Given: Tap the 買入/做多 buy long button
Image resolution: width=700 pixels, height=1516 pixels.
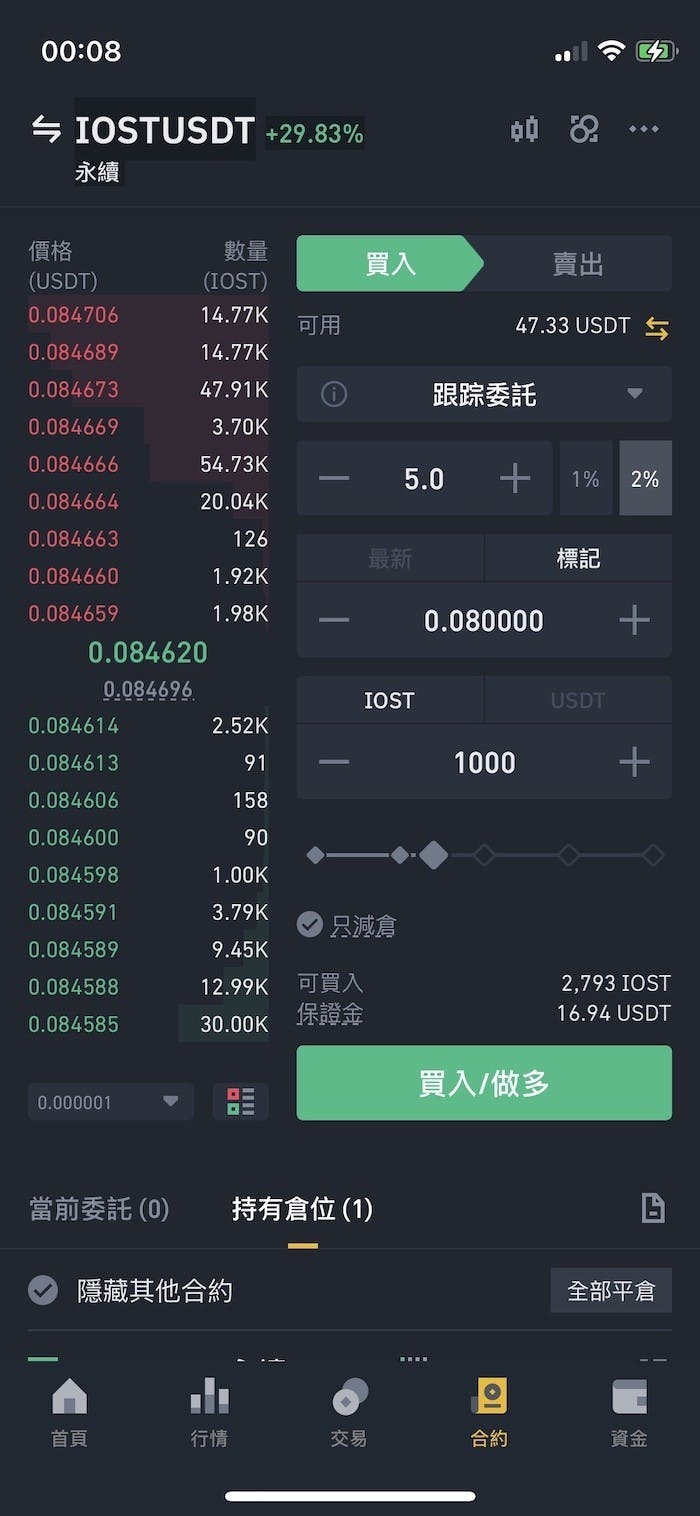Looking at the screenshot, I should (484, 1083).
